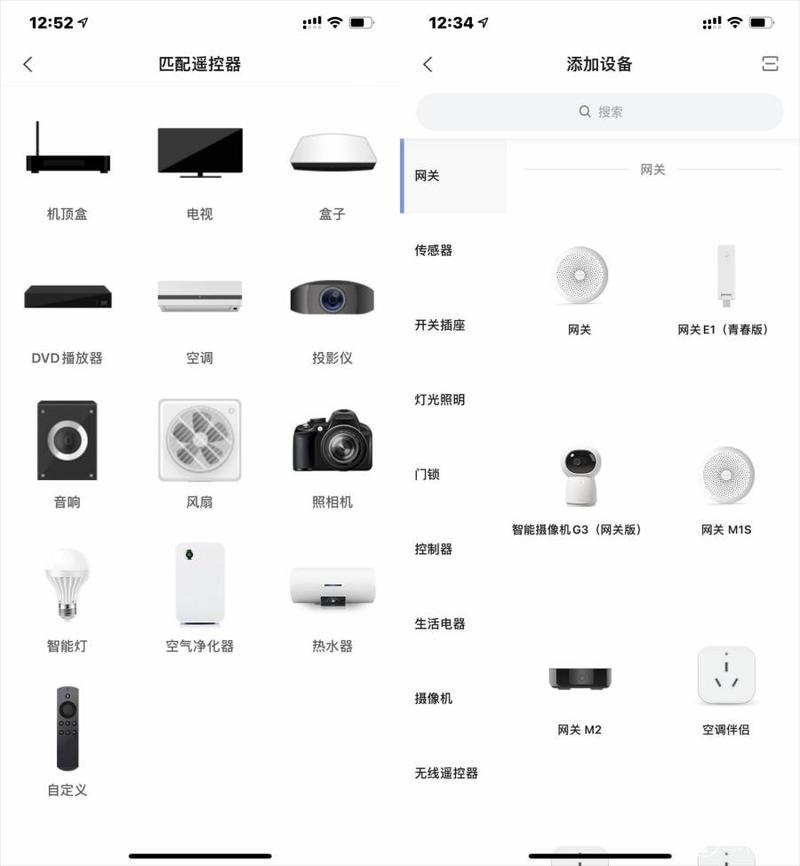Add the 智能摄像机 G3（网关版） device

click(577, 490)
